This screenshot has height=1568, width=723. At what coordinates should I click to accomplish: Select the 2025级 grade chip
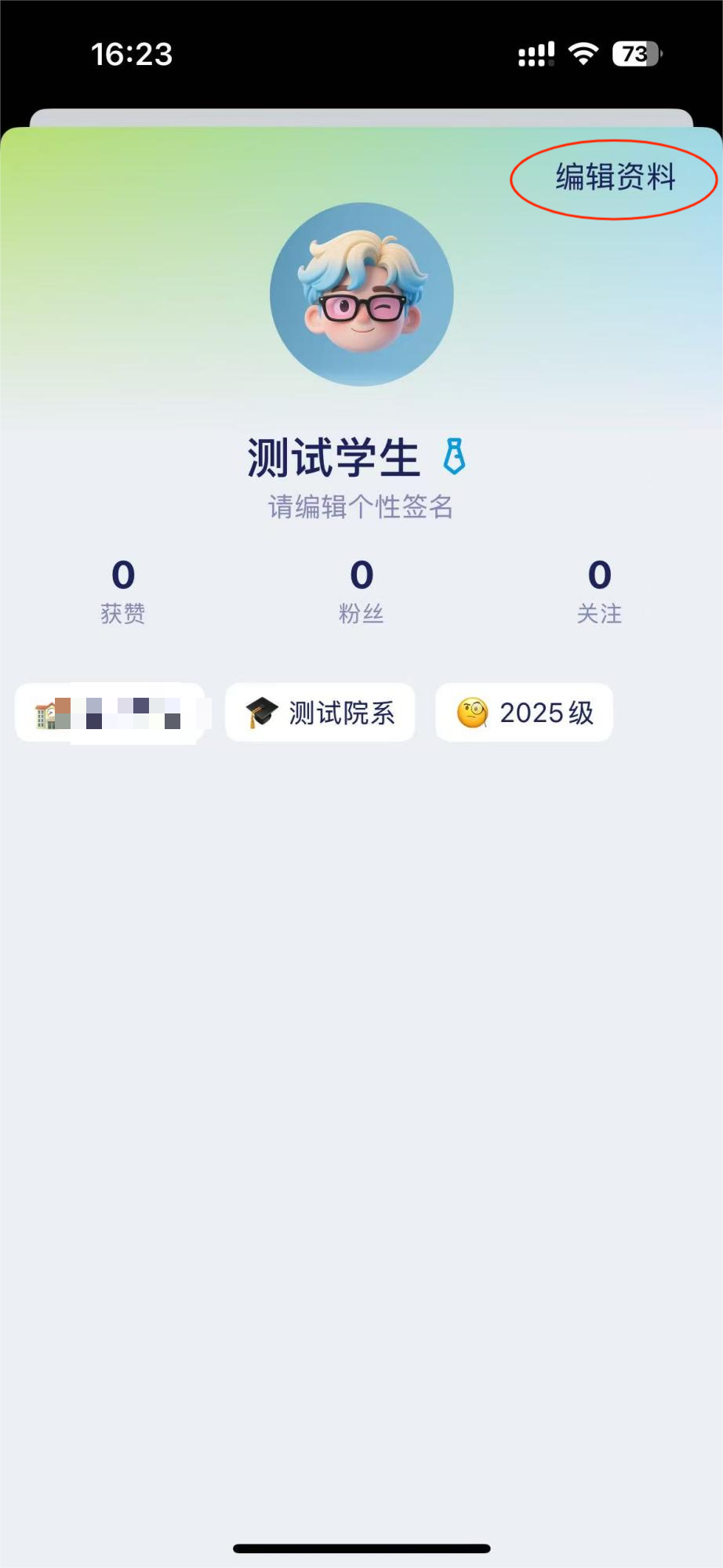pos(524,713)
